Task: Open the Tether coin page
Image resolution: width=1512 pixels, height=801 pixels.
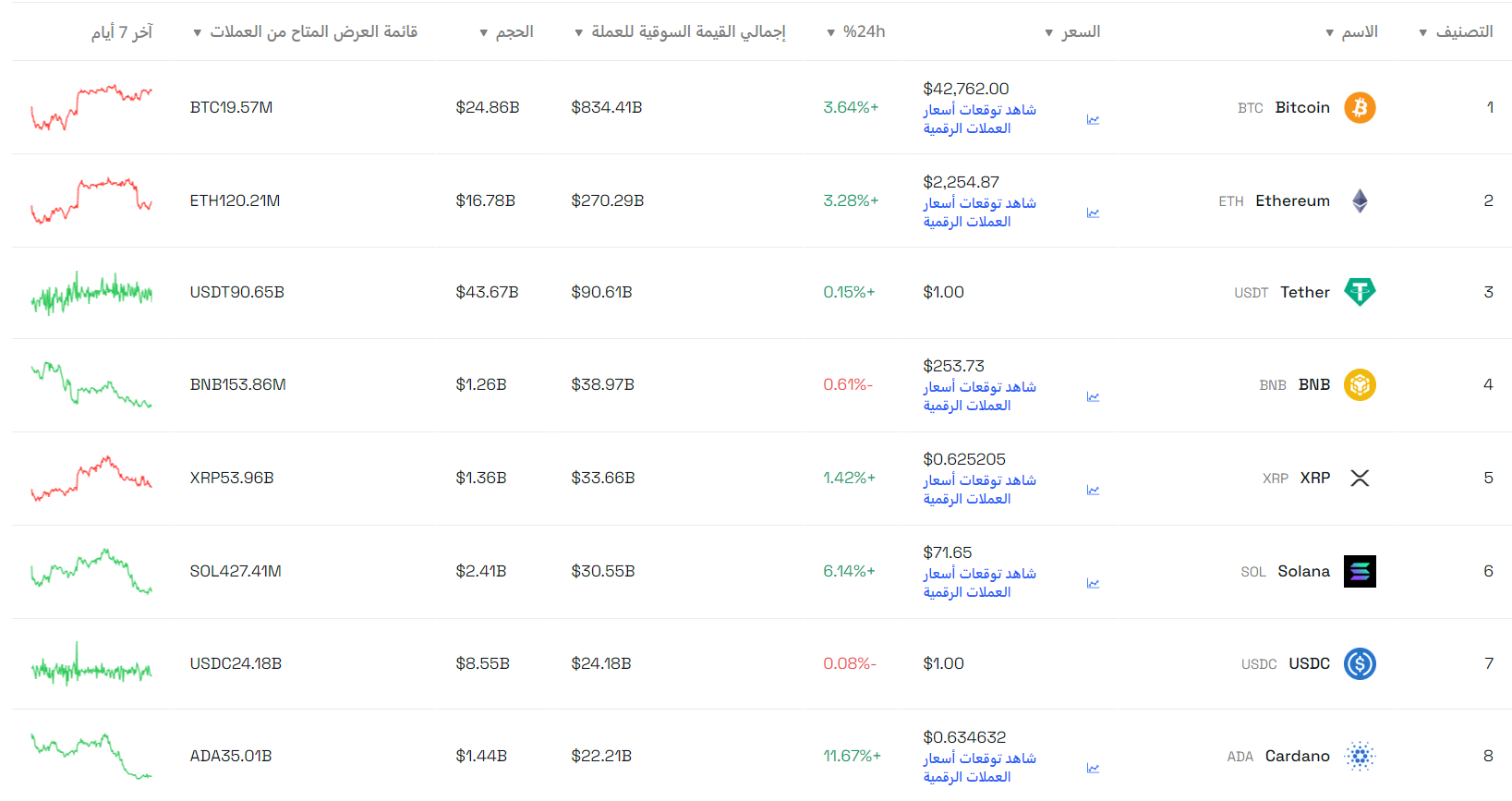Action: (1304, 293)
